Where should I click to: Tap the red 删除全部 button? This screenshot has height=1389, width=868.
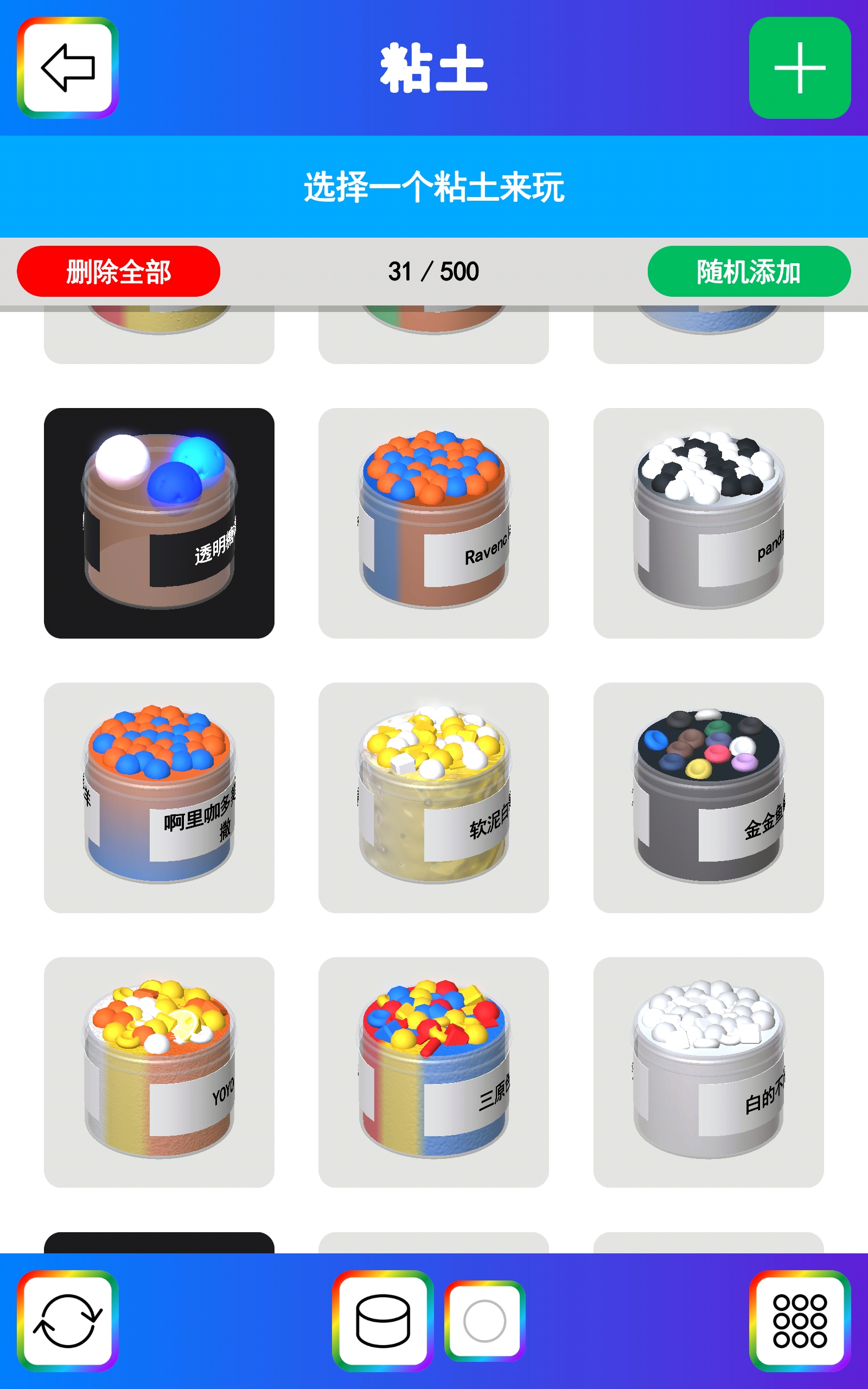(118, 271)
